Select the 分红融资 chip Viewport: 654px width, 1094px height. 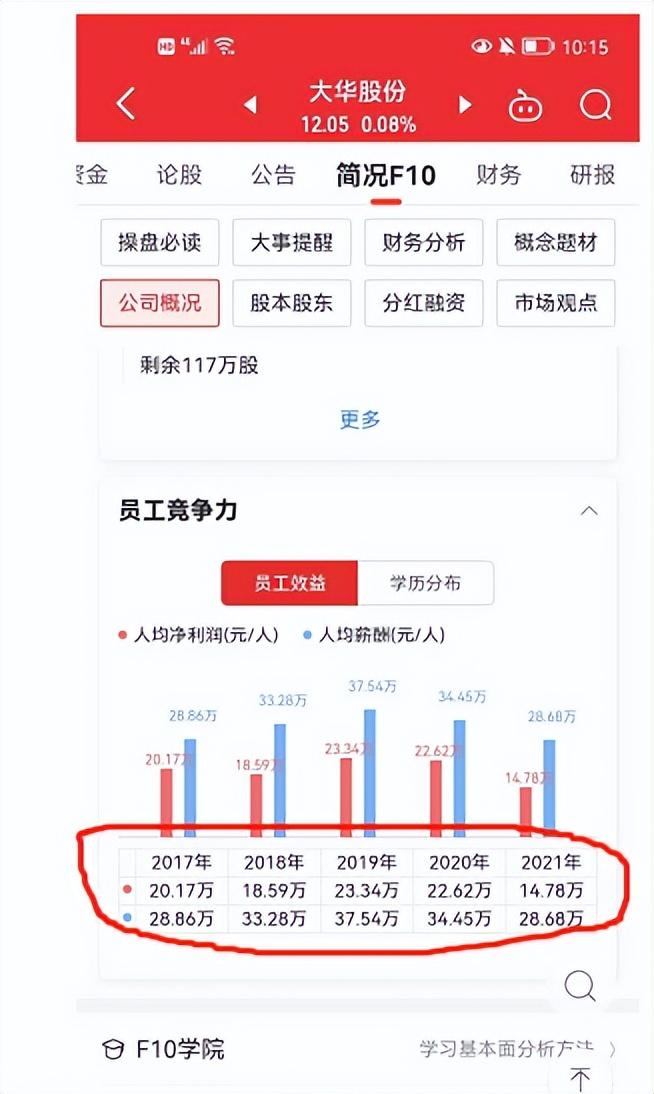click(424, 303)
